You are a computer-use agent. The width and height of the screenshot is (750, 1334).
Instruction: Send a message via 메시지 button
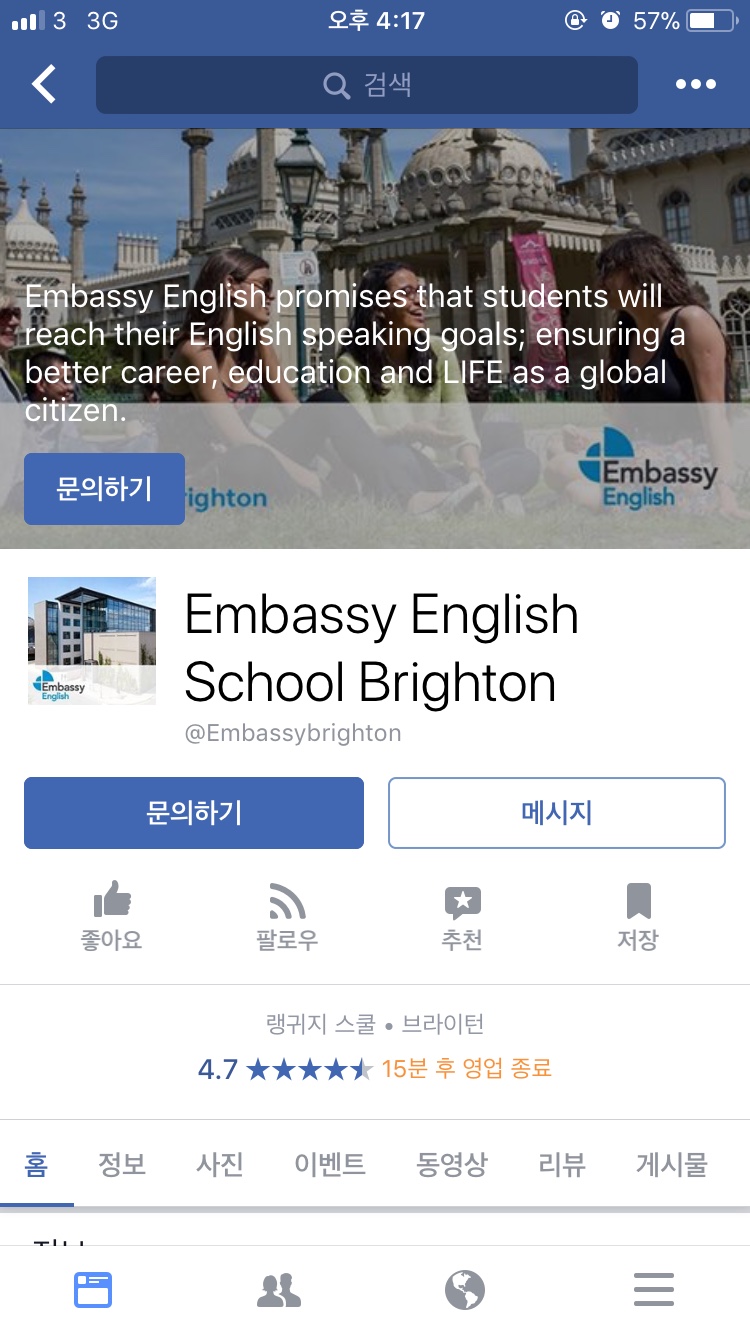(556, 813)
